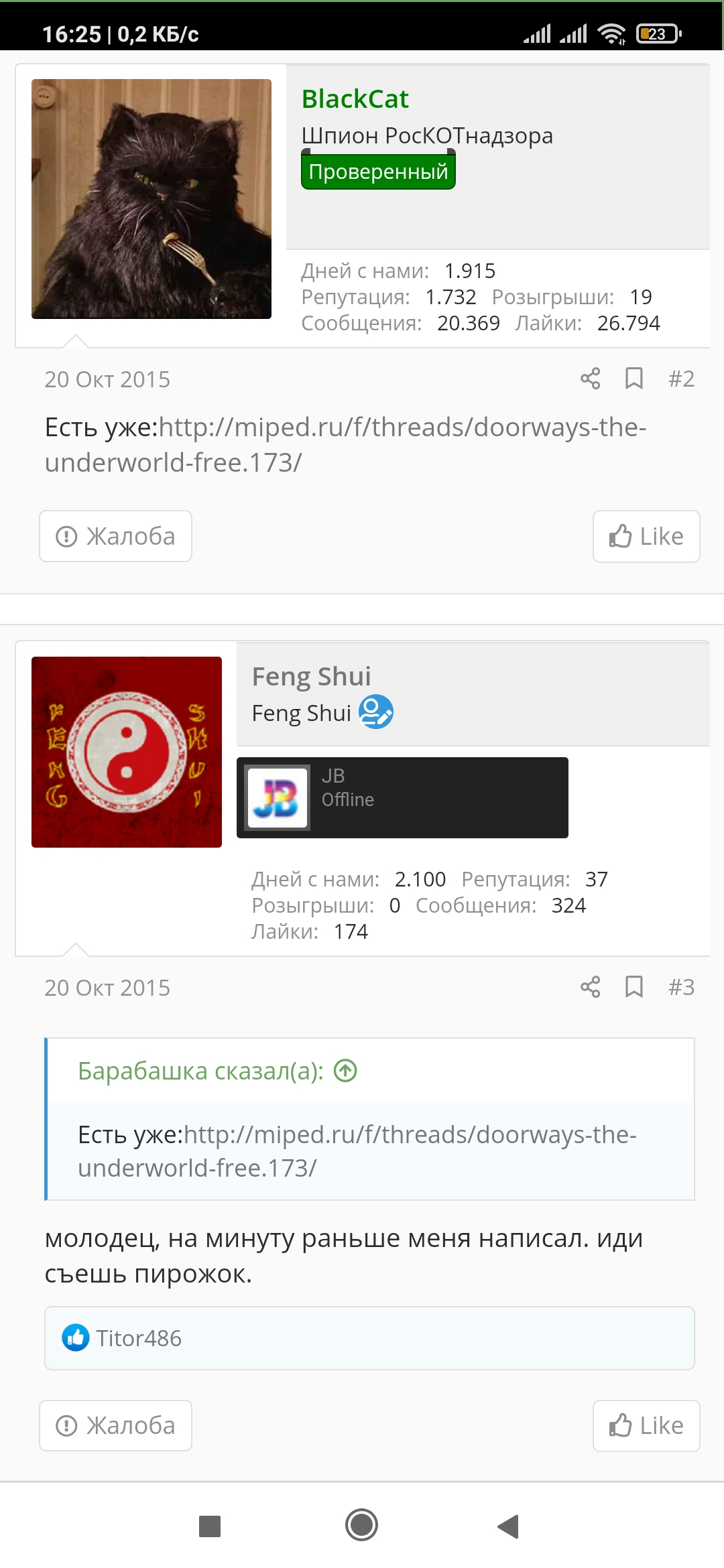The height and width of the screenshot is (1568, 724).
Task: Share Feng Shui's post #3
Action: point(590,987)
